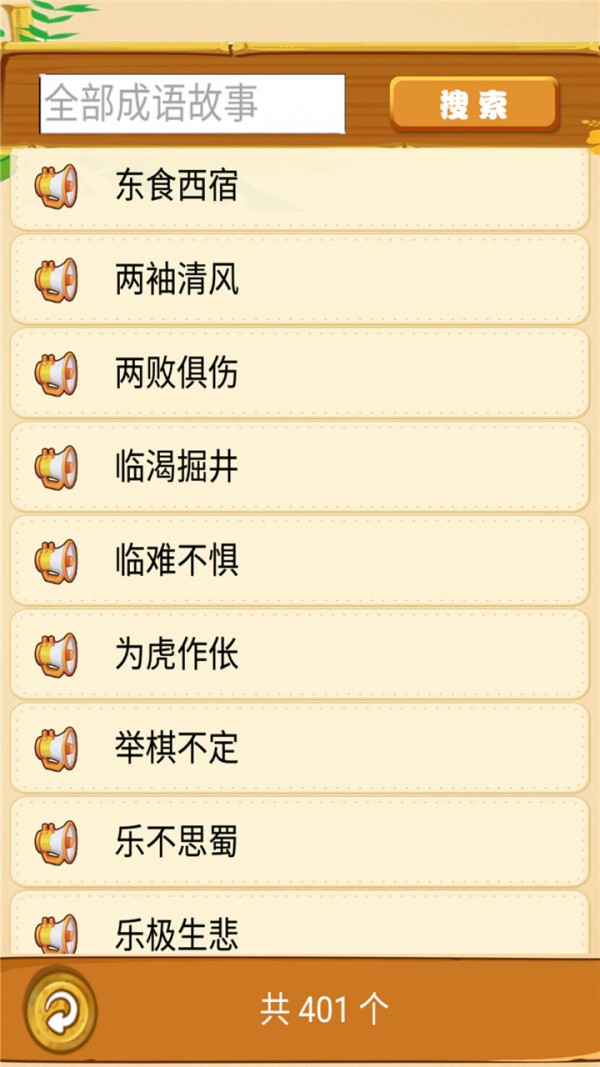Open 临难不惧 from the list

click(x=299, y=561)
